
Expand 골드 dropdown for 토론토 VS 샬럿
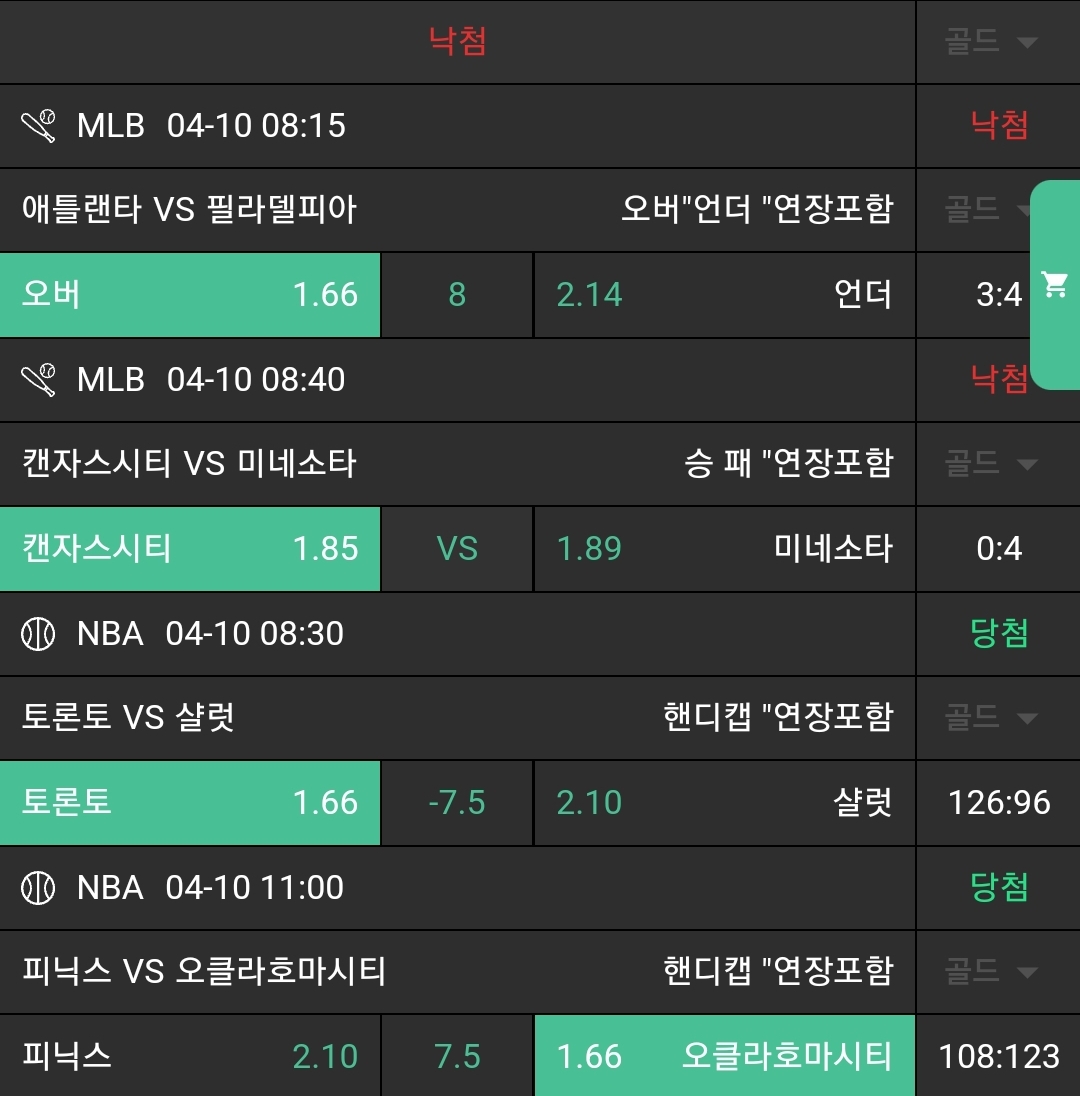[x=990, y=718]
